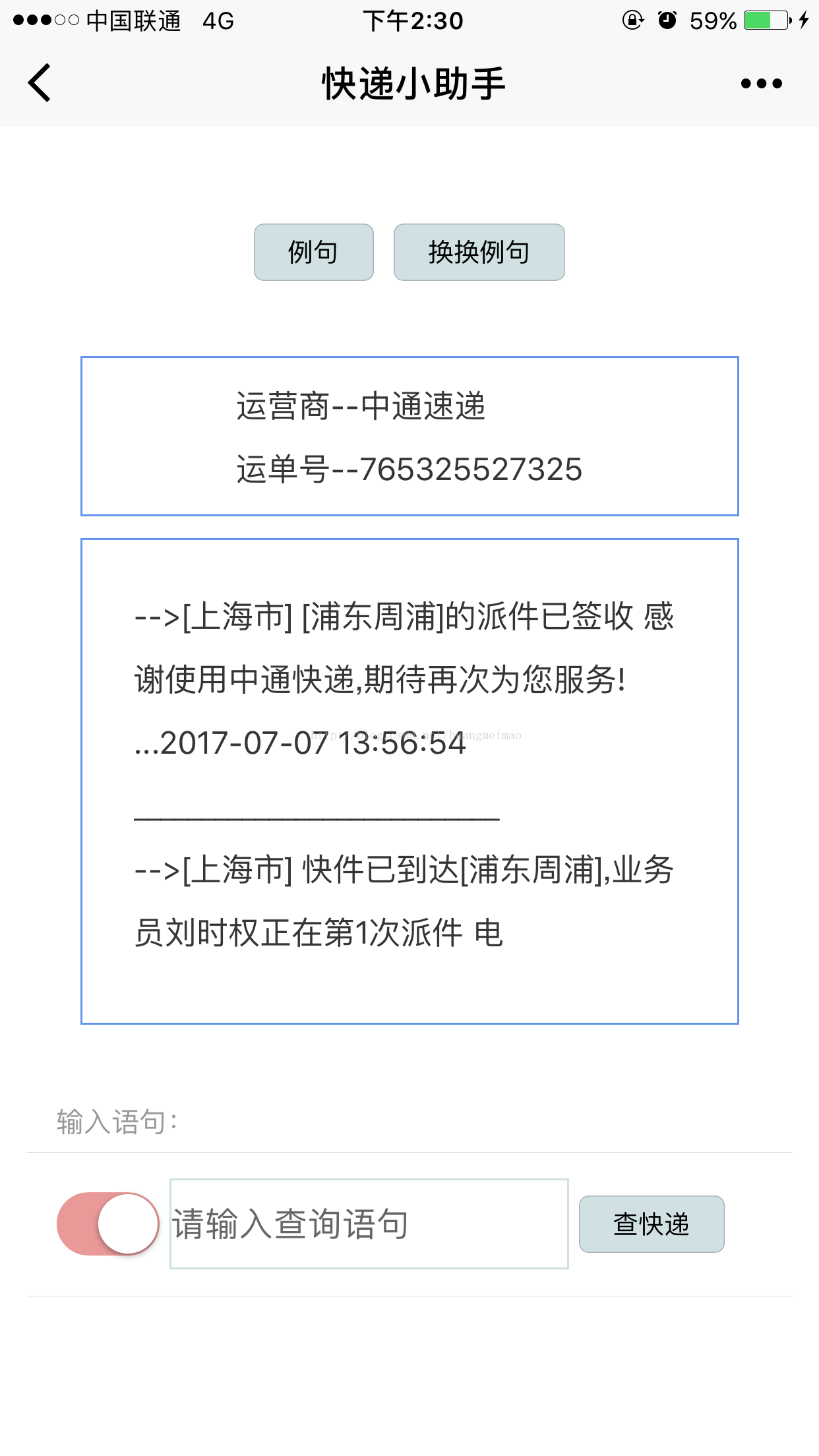Tap the 例句 button

coord(314,252)
